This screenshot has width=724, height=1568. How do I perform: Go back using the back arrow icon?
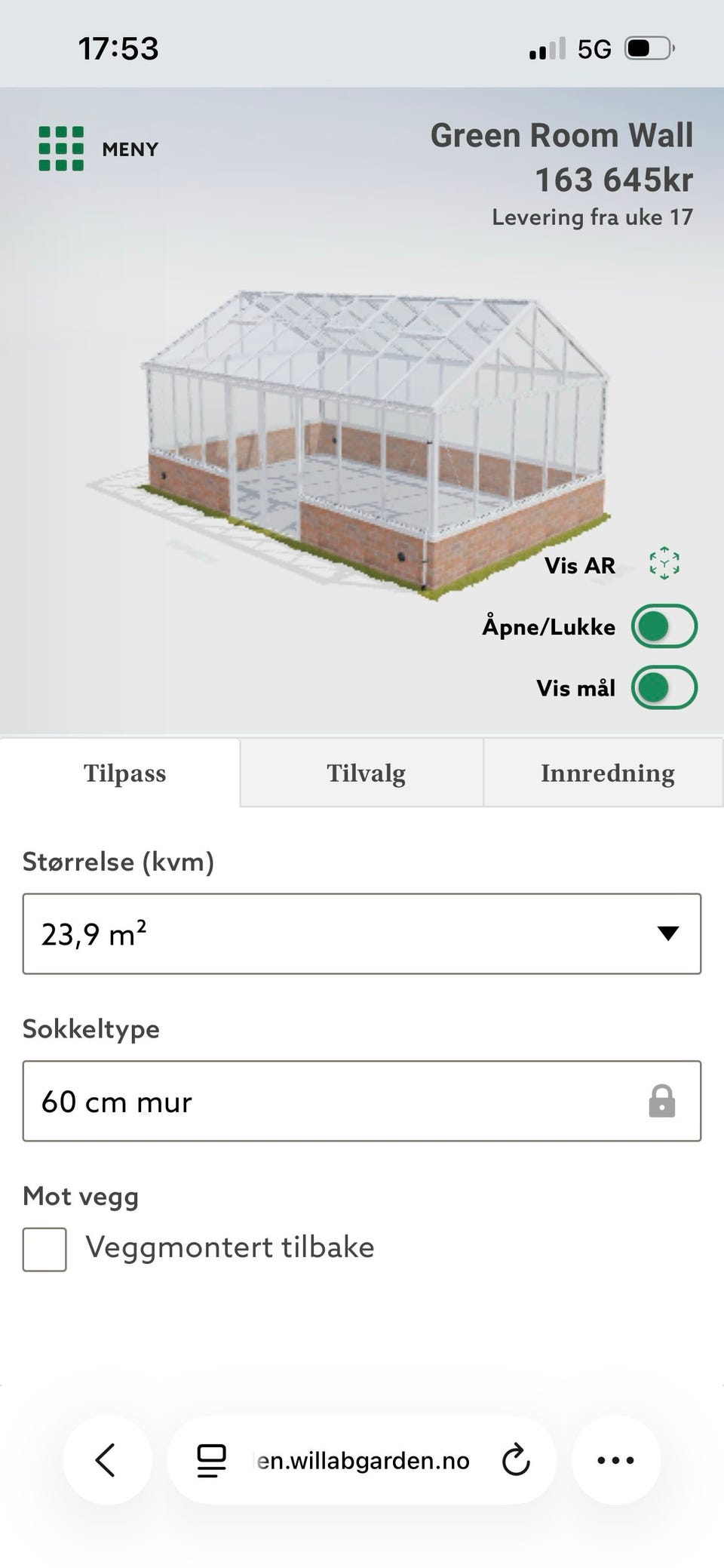(x=106, y=1459)
